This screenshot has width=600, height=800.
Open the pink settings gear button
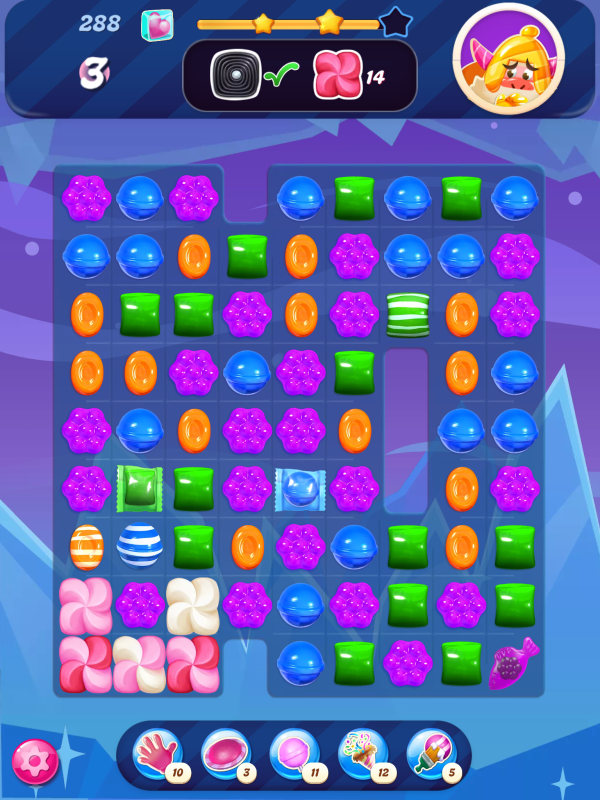click(x=35, y=763)
